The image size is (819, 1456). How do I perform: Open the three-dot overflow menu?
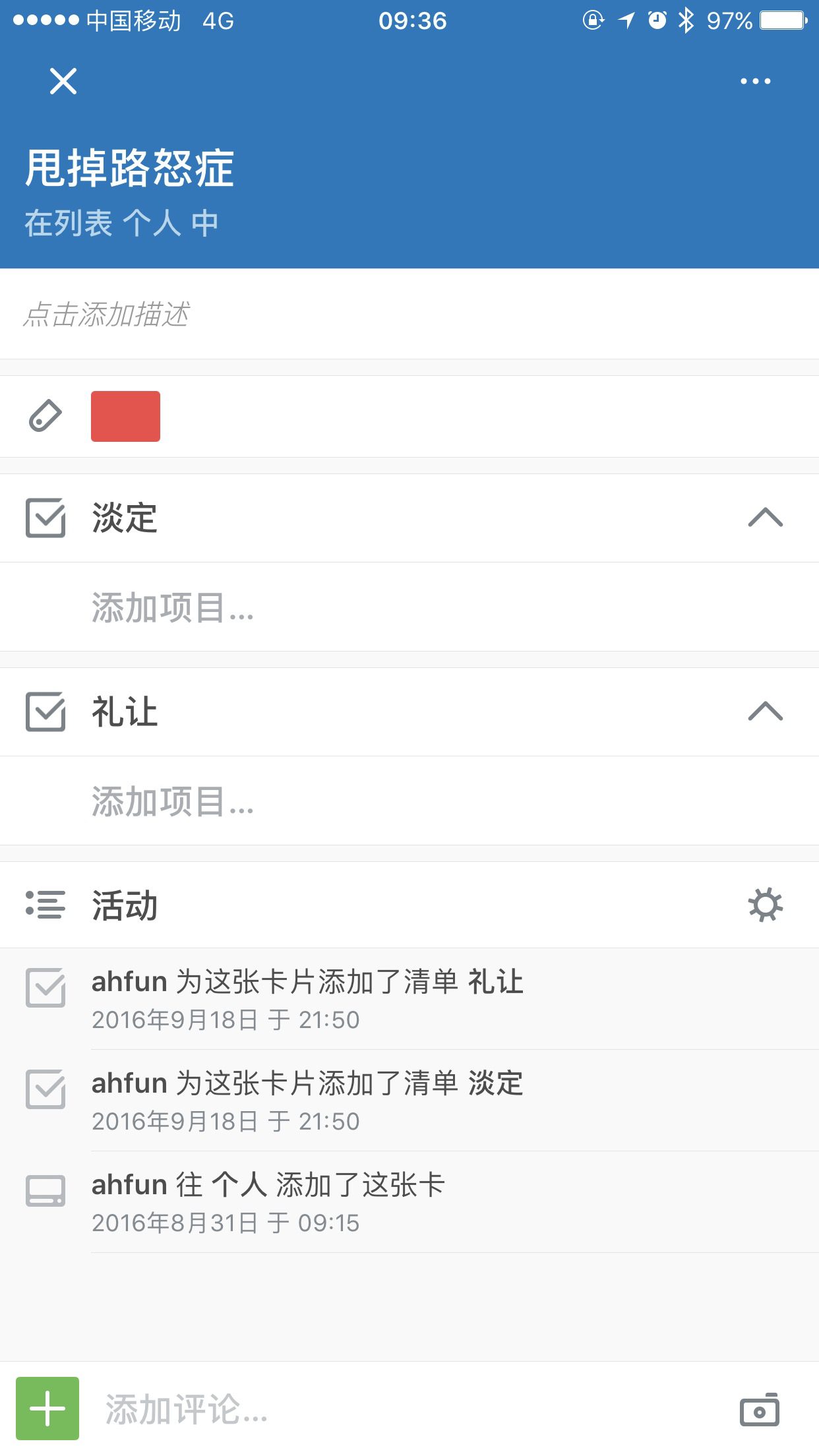[x=755, y=81]
